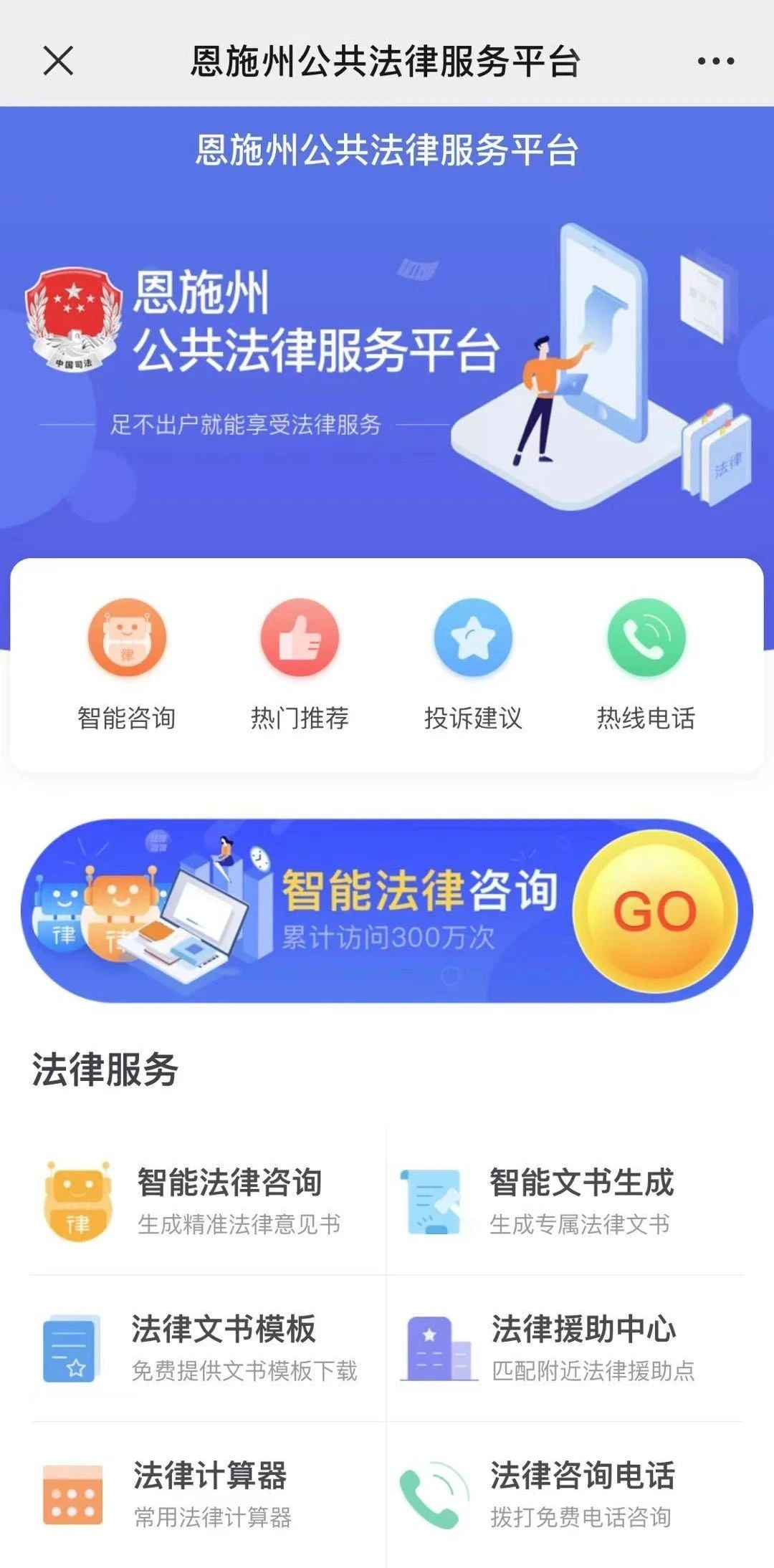
Task: Tap the yellow GO button
Action: click(655, 911)
